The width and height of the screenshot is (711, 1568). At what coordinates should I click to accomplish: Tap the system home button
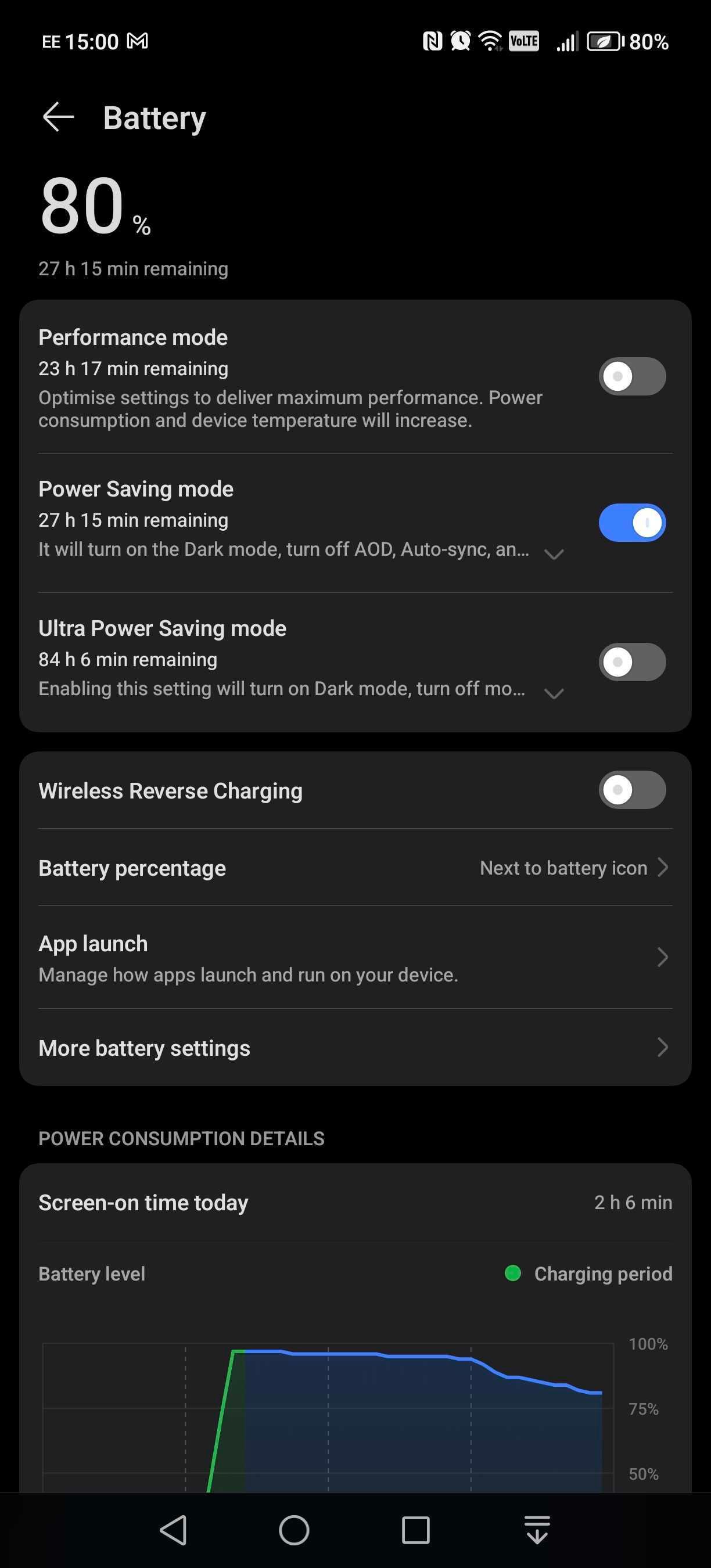click(294, 1530)
